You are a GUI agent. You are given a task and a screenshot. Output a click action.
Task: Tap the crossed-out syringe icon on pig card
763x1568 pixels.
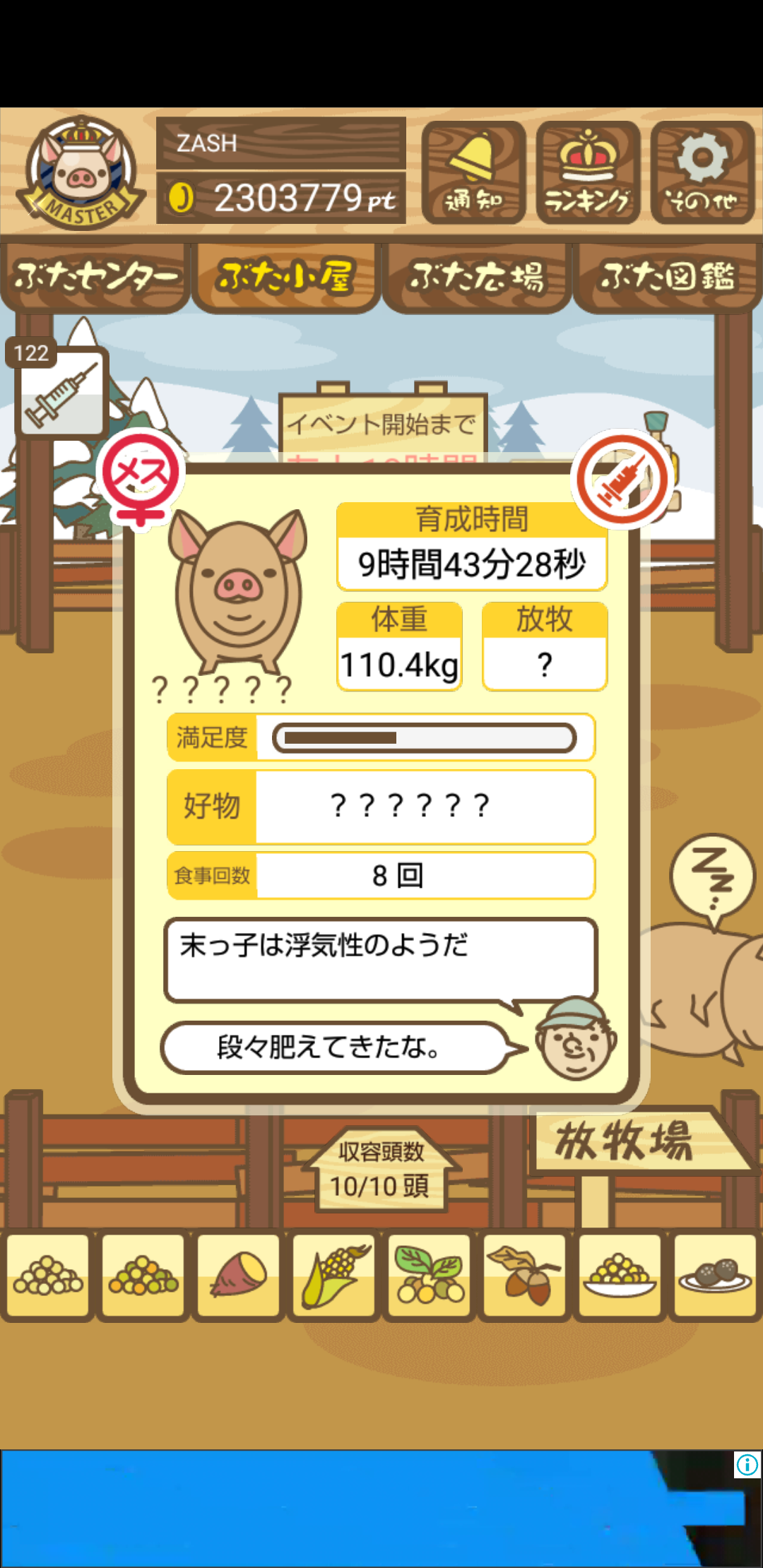622,480
